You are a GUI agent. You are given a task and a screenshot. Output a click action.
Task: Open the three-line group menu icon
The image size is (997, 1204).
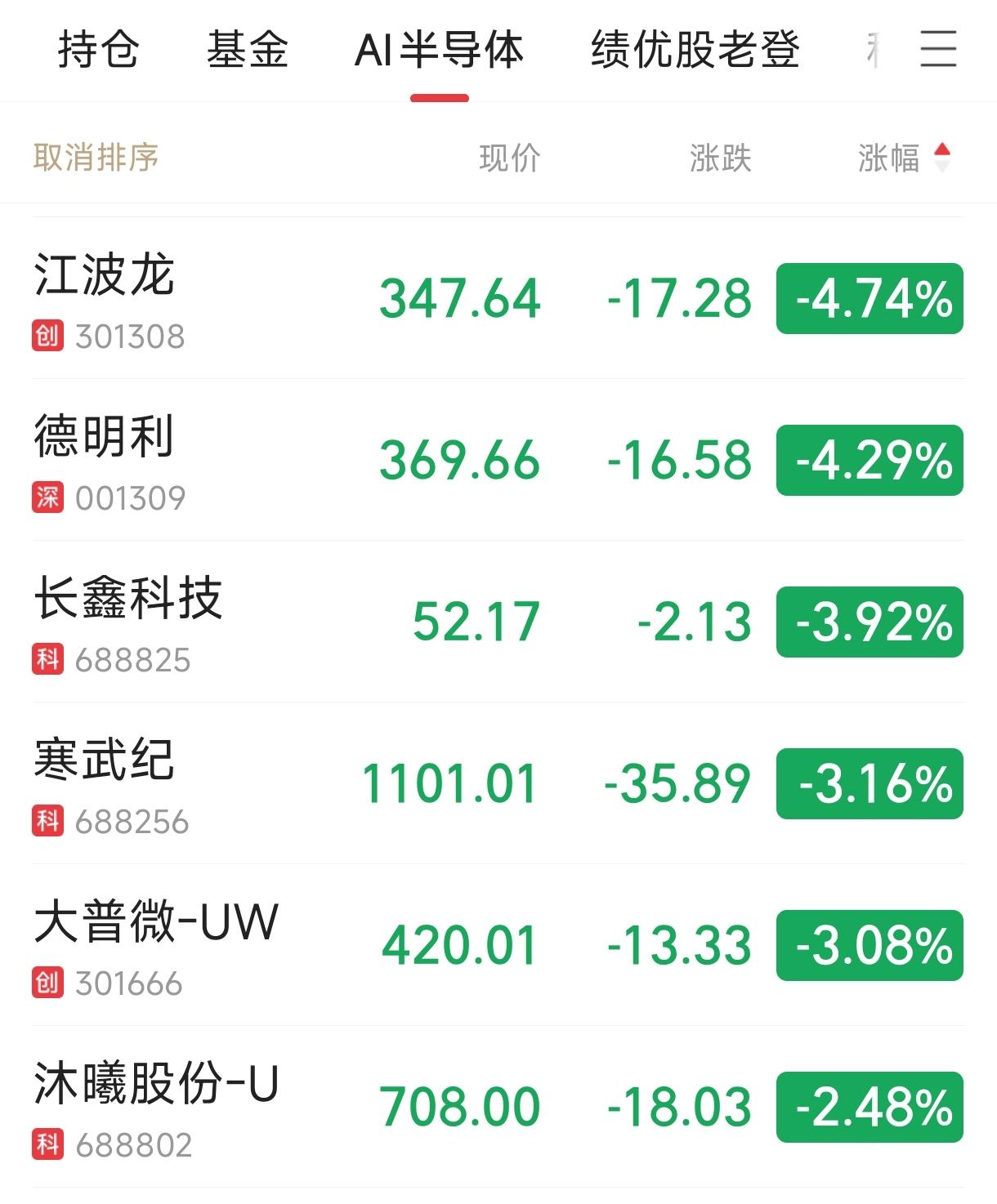click(938, 49)
